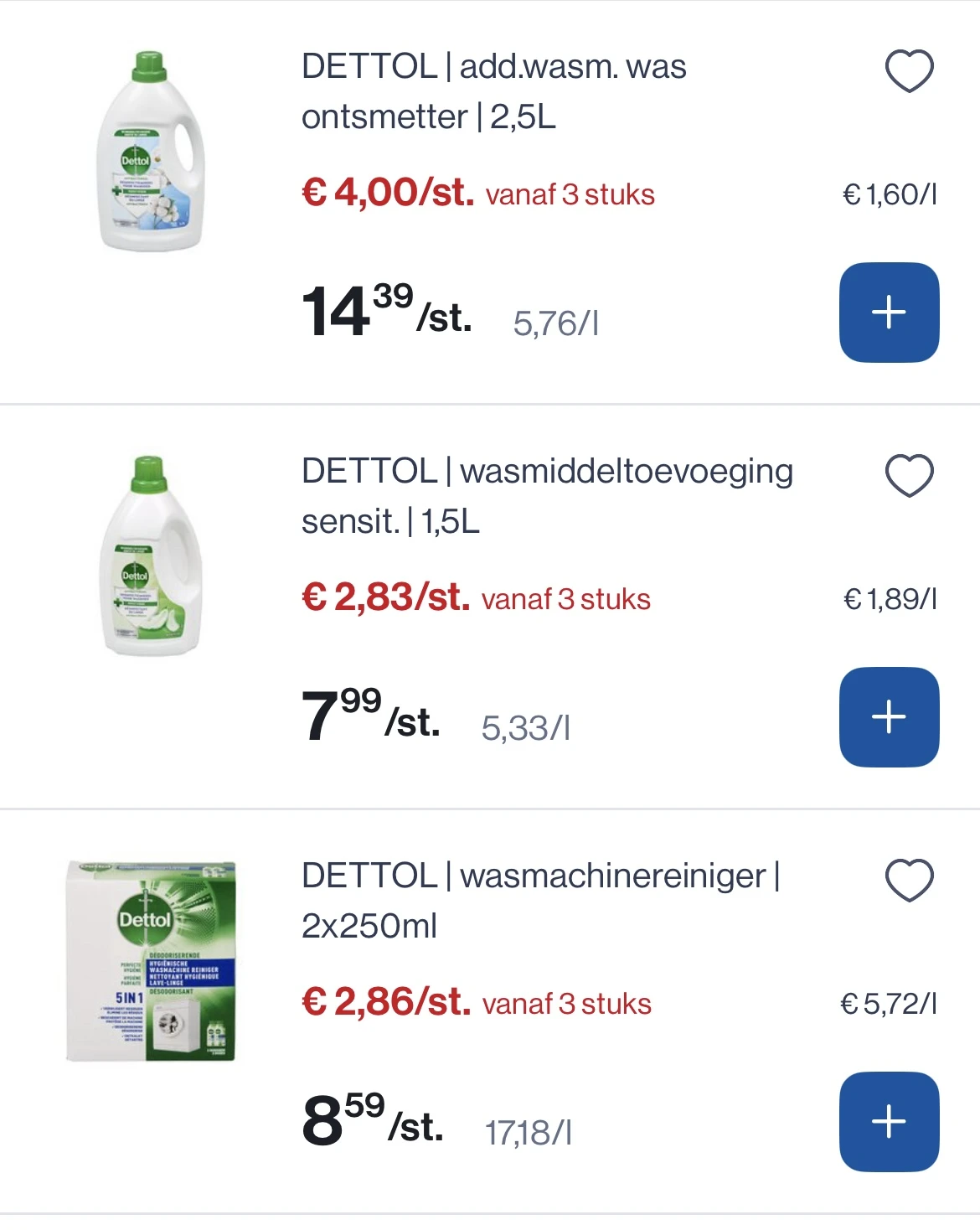Screen dimensions: 980x1230
Task: Click the € 1,60/l unit price label
Action: 890,194
